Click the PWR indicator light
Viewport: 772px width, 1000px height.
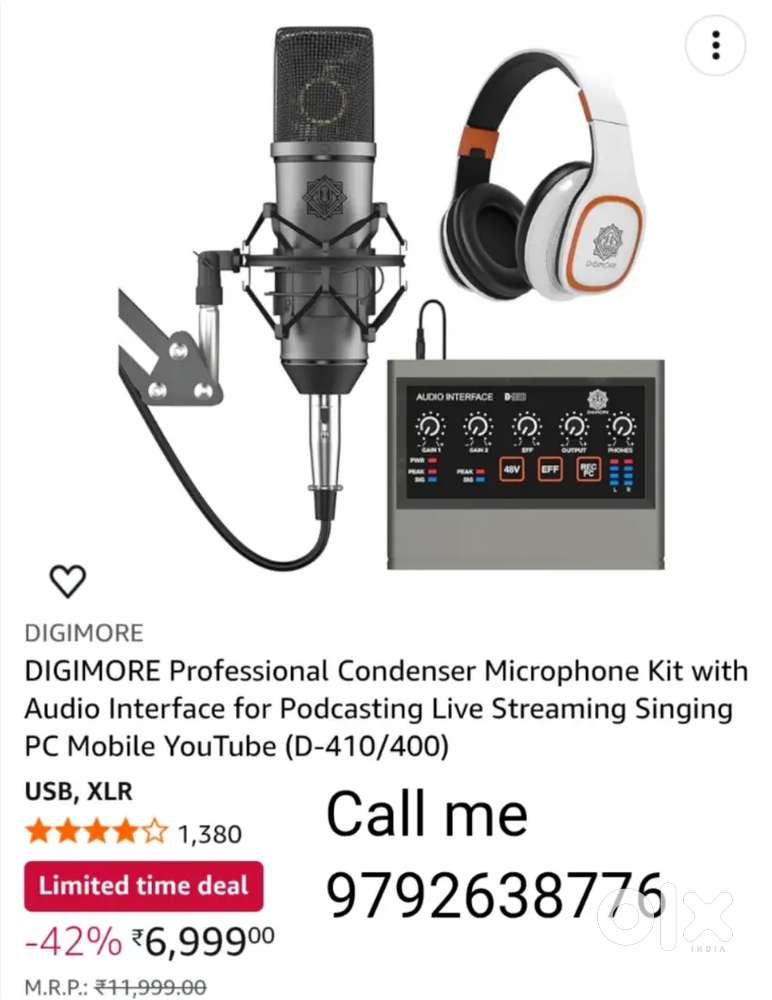point(432,460)
